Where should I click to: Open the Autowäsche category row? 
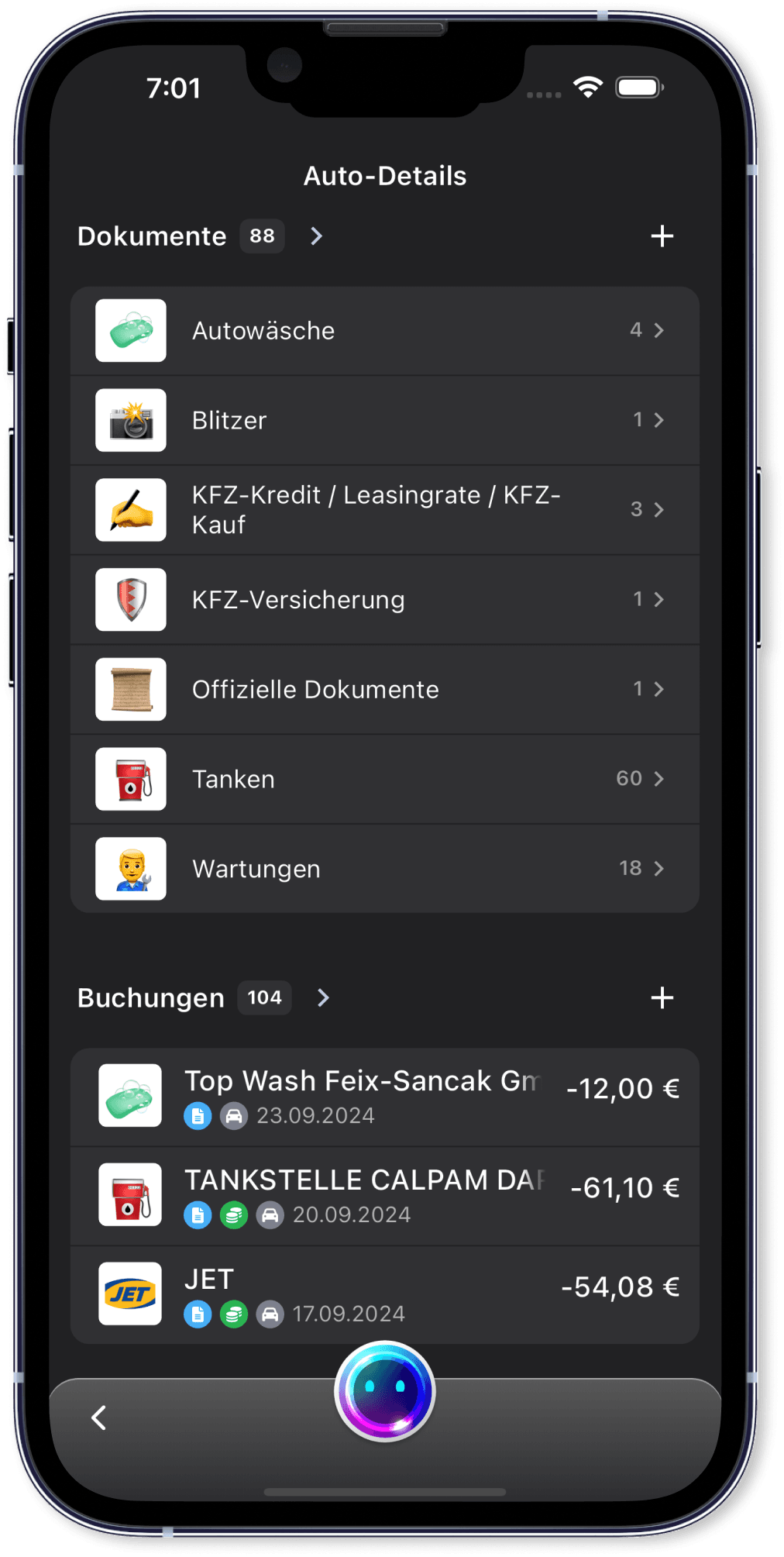click(385, 331)
